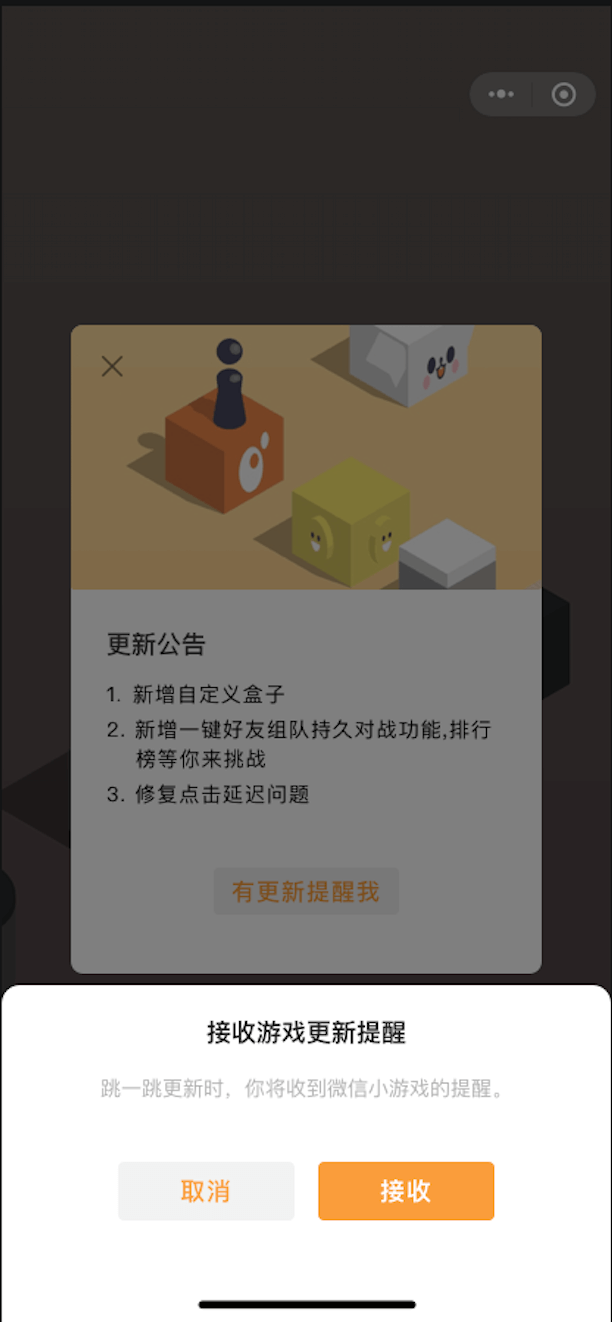Tap the 有更新提醒我 button
This screenshot has height=1322, width=612.
[306, 891]
